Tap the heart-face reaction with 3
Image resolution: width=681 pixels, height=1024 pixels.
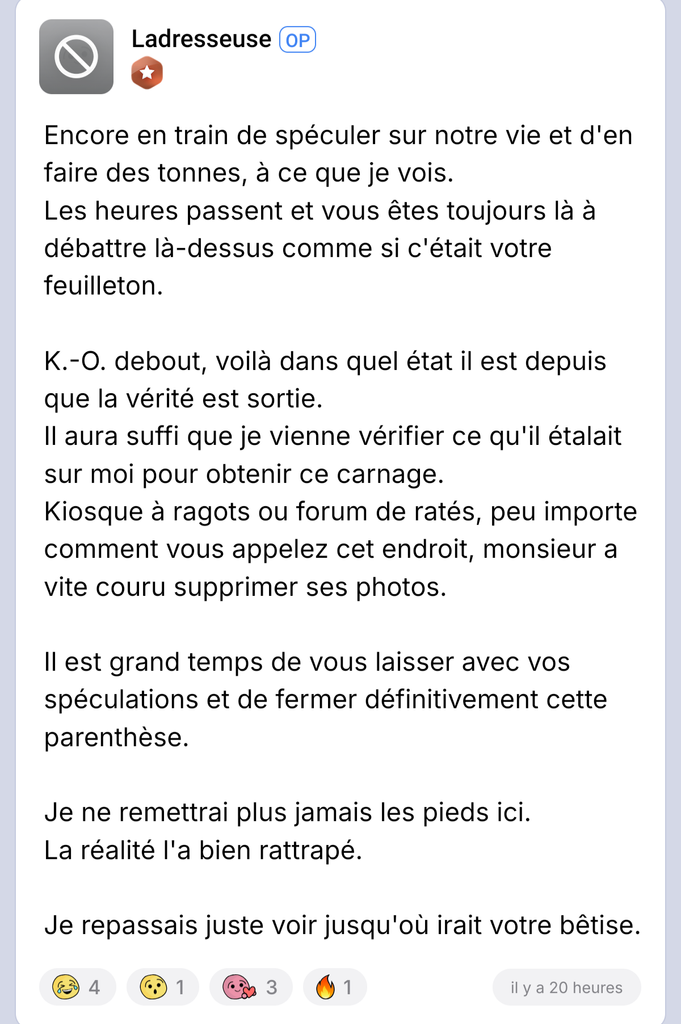pos(251,987)
